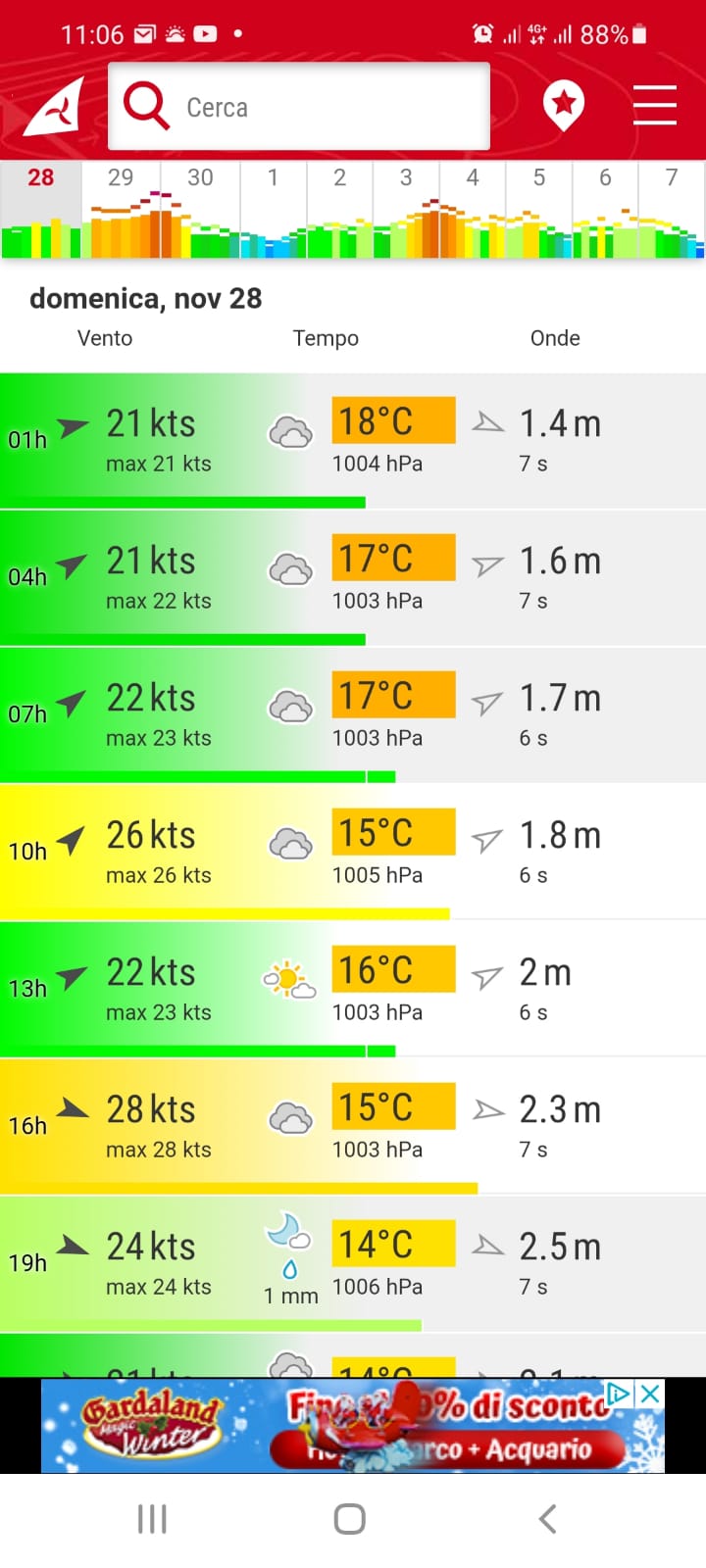
Task: Open the favorites star pin icon
Action: point(563,105)
